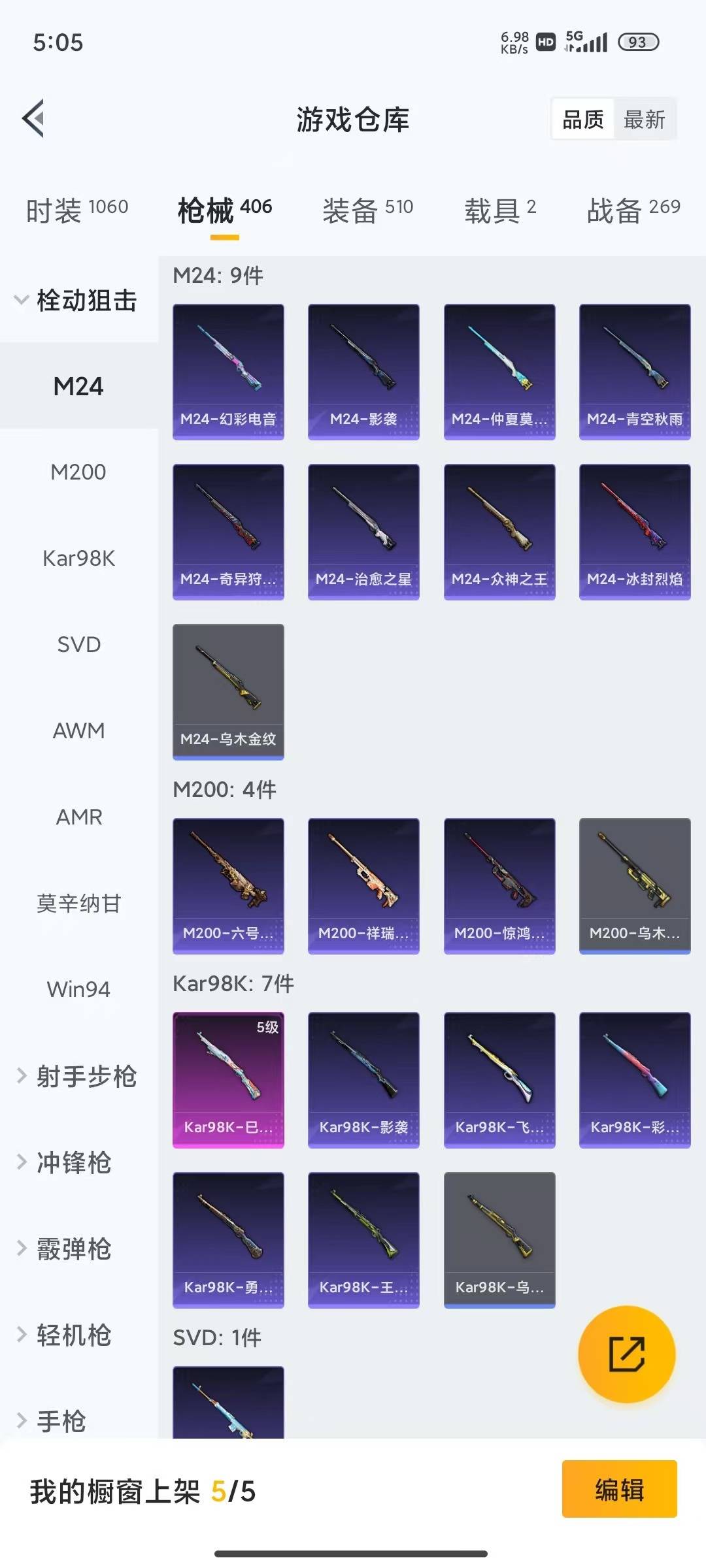Select 莫辛纳甘 in the sidebar

pyautogui.click(x=78, y=903)
